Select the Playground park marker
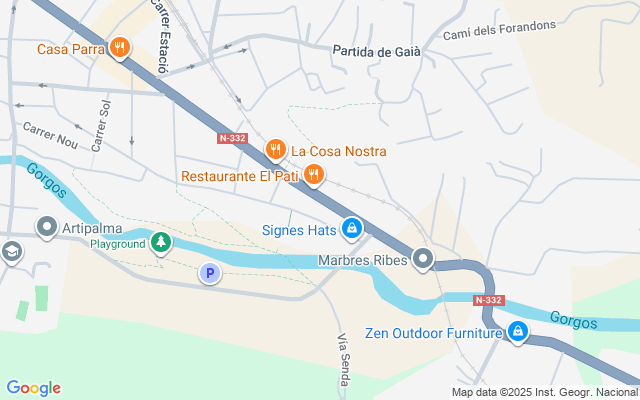 tap(160, 243)
